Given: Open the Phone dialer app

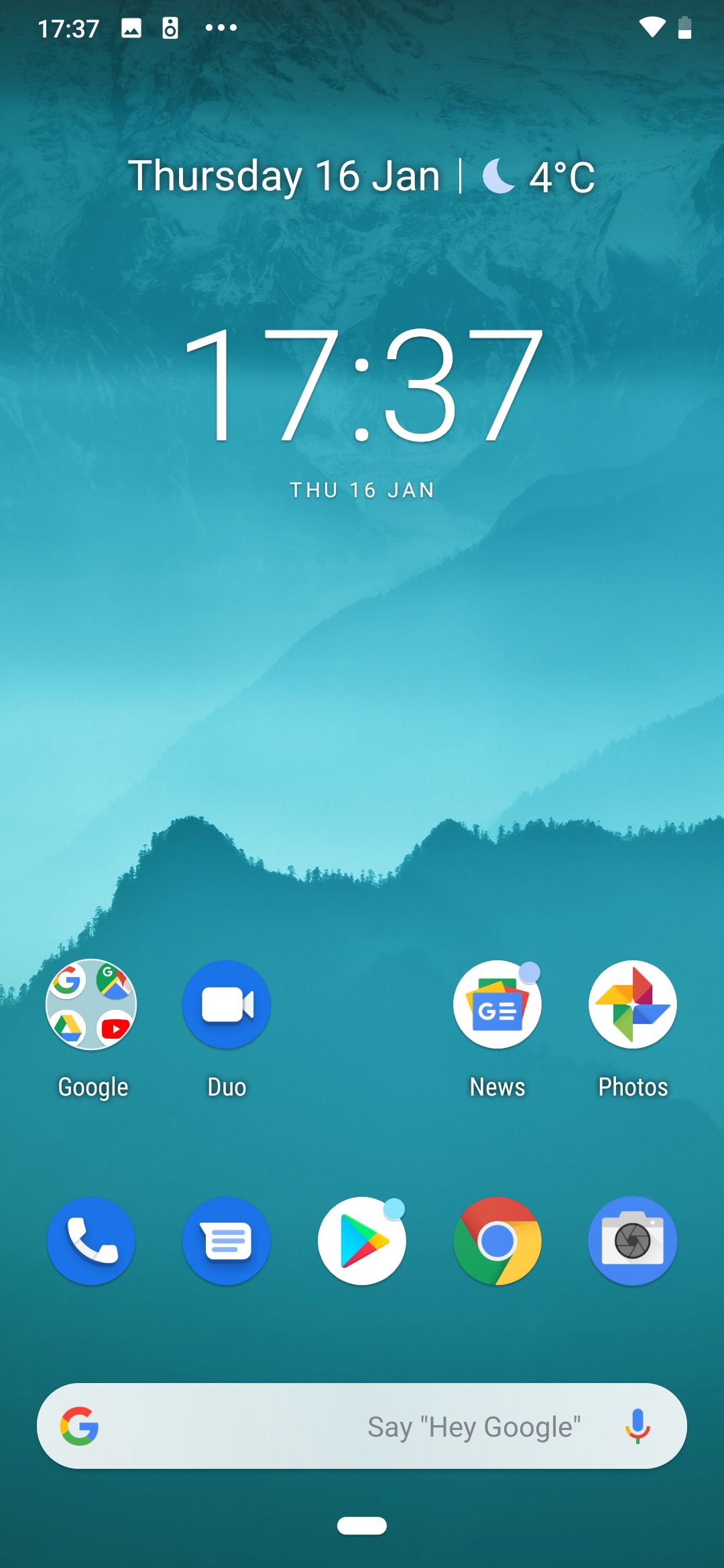Looking at the screenshot, I should pyautogui.click(x=91, y=1241).
